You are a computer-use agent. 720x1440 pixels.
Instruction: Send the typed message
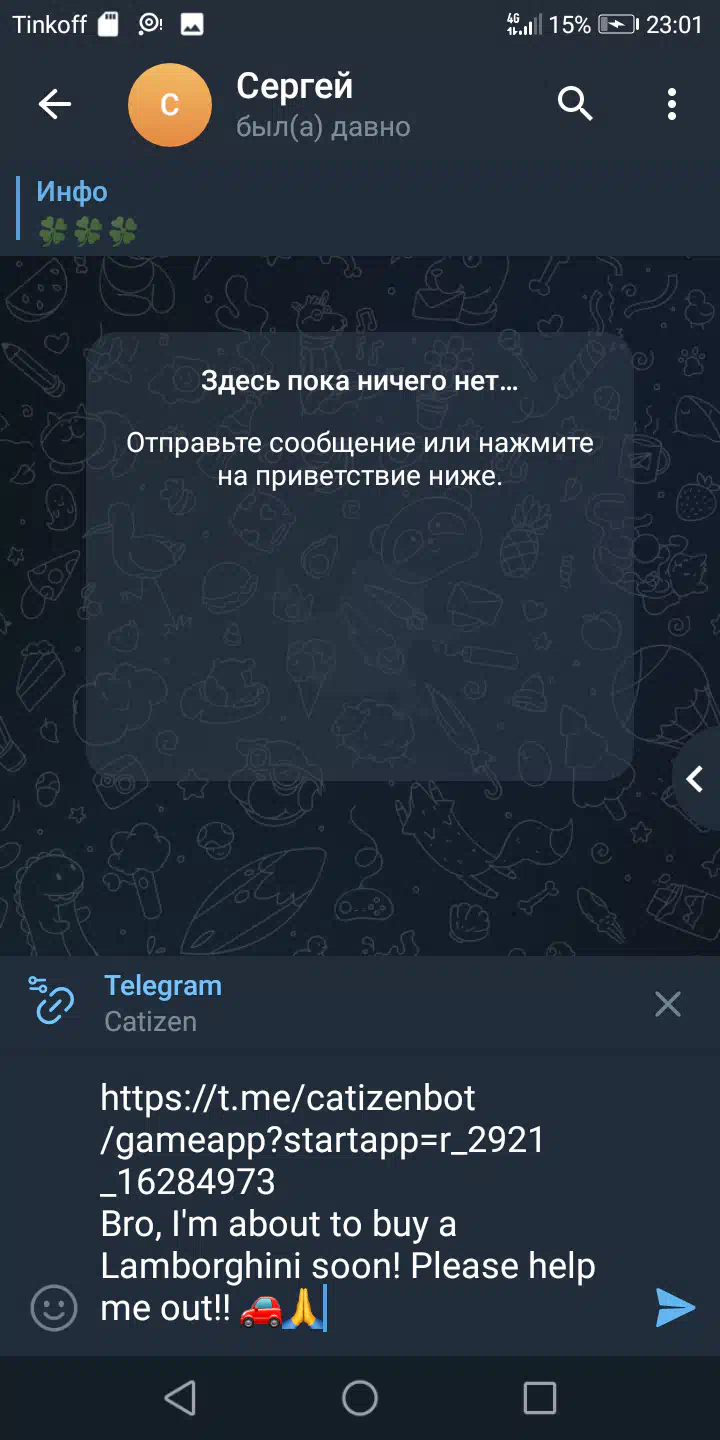click(675, 1307)
